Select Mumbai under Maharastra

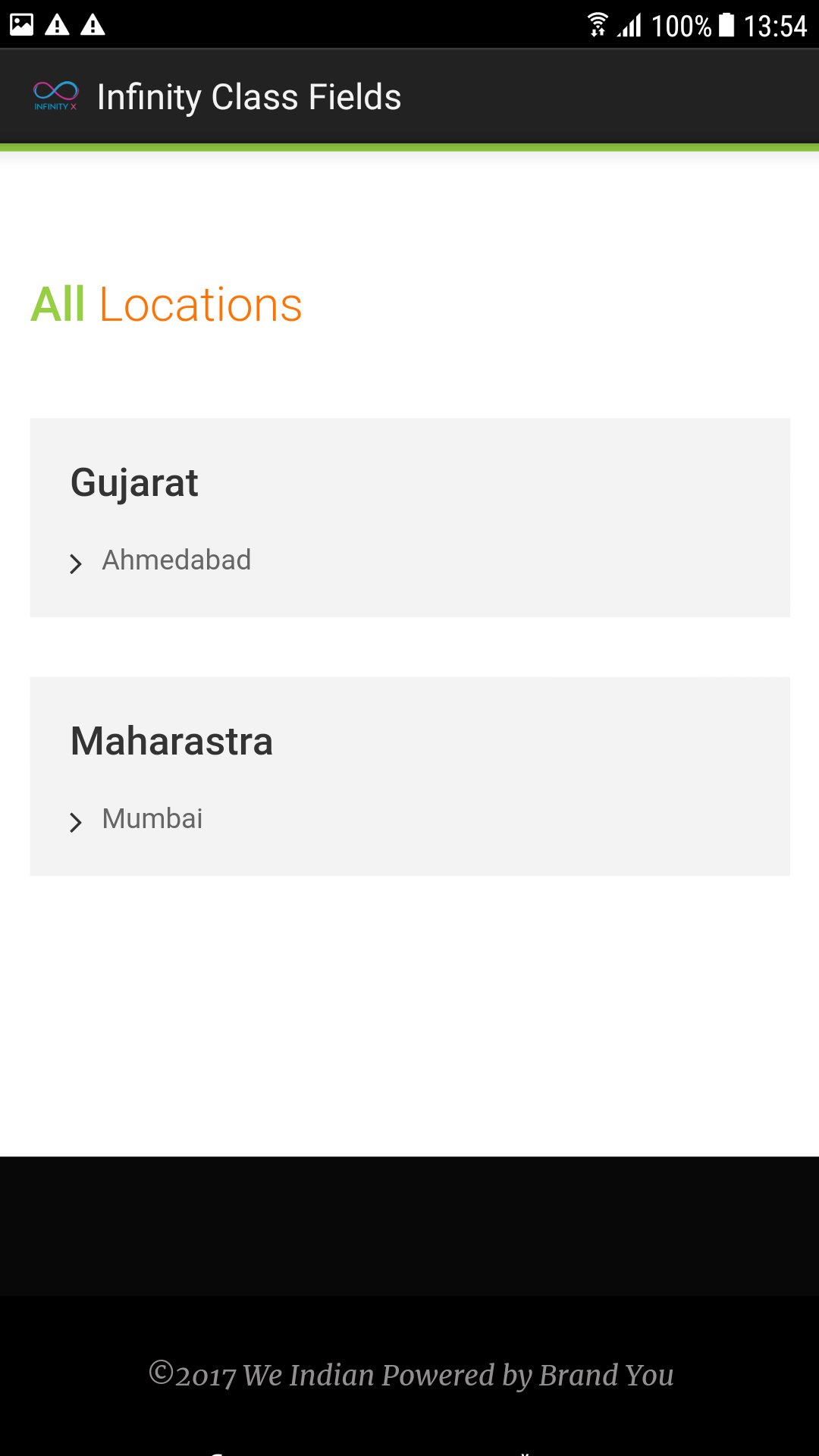(152, 819)
